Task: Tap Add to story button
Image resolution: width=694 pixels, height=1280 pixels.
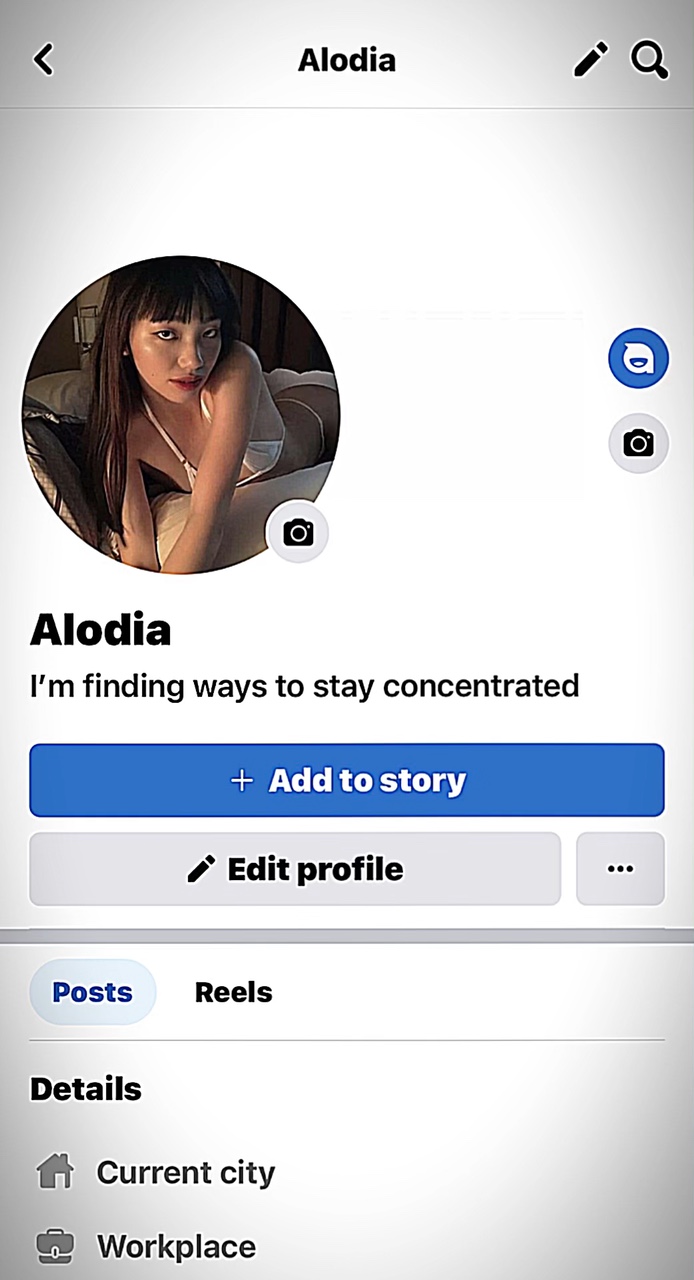Action: click(347, 780)
